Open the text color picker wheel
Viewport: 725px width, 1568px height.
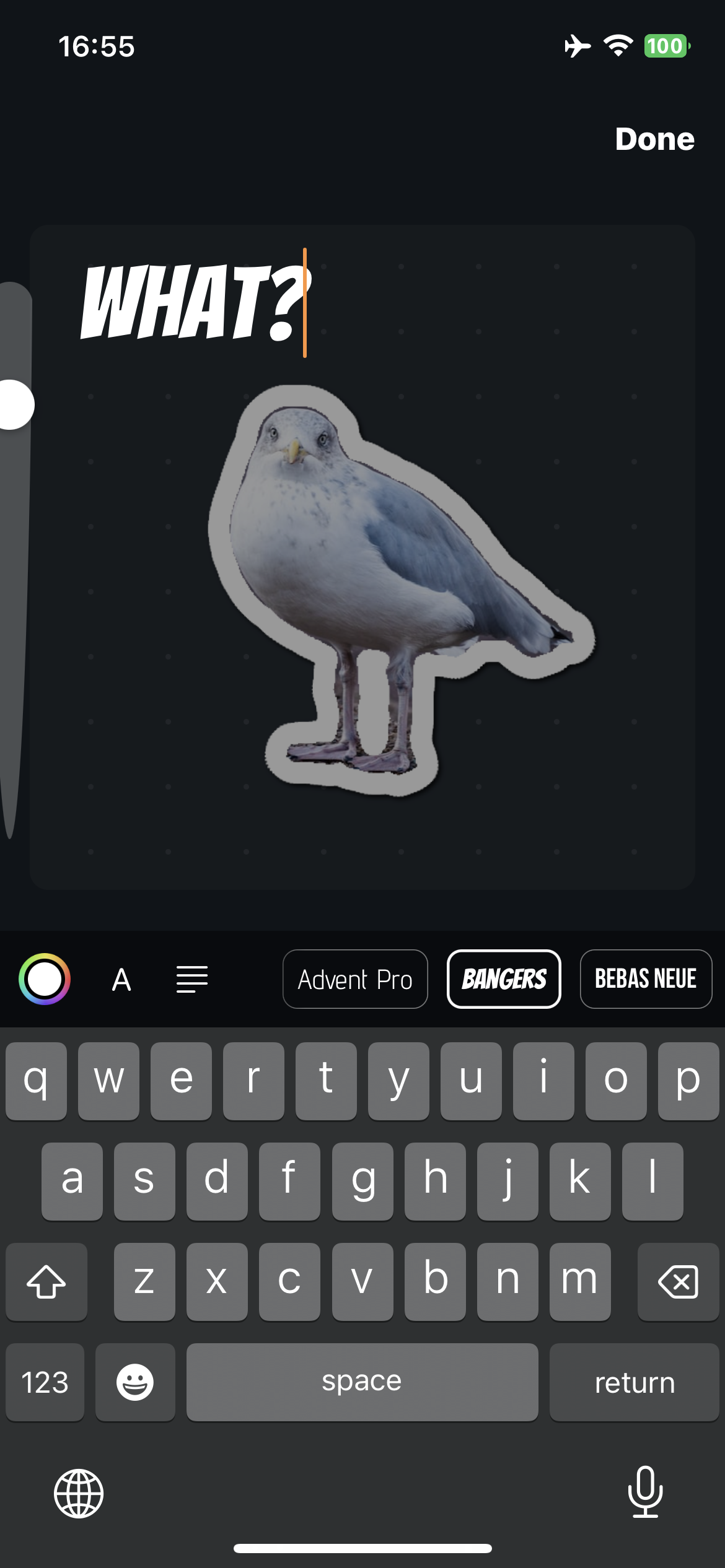point(45,979)
